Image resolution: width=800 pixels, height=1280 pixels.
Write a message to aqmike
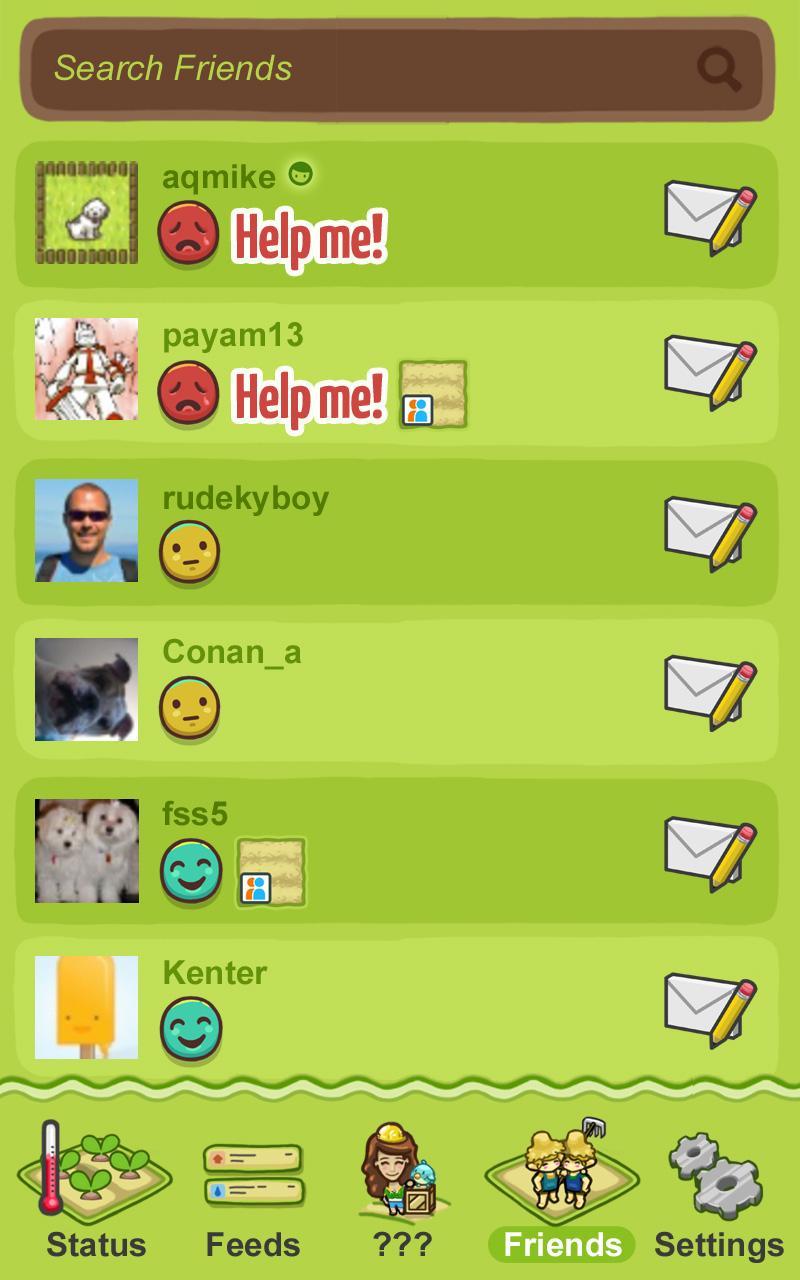click(710, 217)
